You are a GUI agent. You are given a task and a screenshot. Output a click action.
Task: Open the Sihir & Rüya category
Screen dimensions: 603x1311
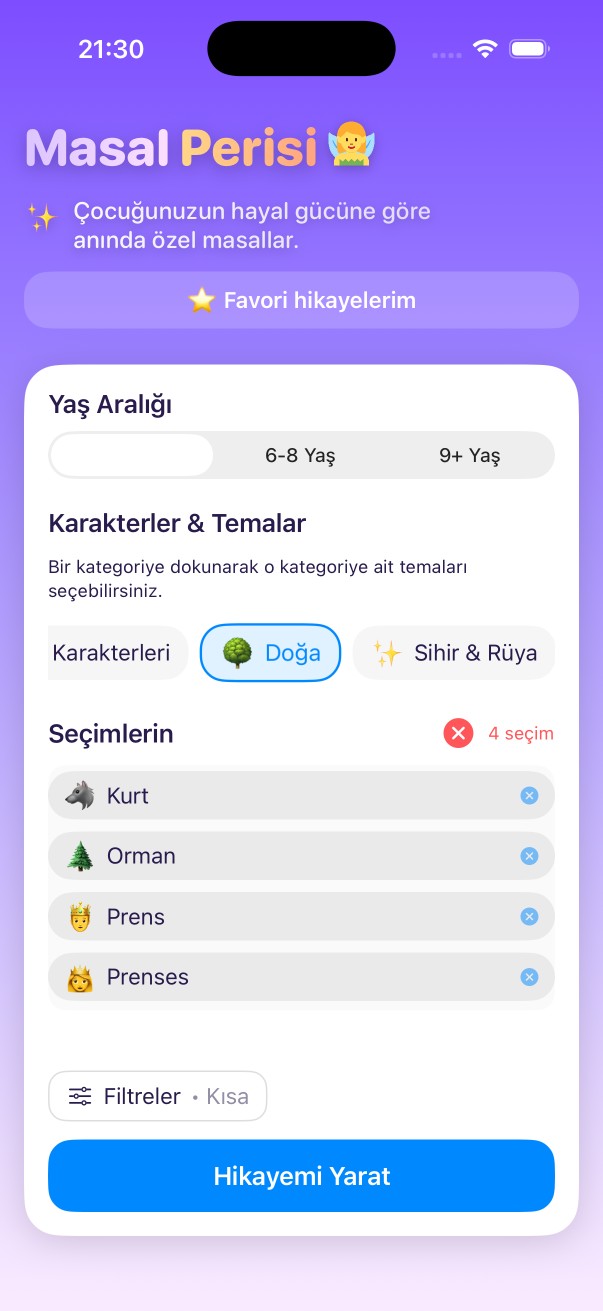coord(454,653)
